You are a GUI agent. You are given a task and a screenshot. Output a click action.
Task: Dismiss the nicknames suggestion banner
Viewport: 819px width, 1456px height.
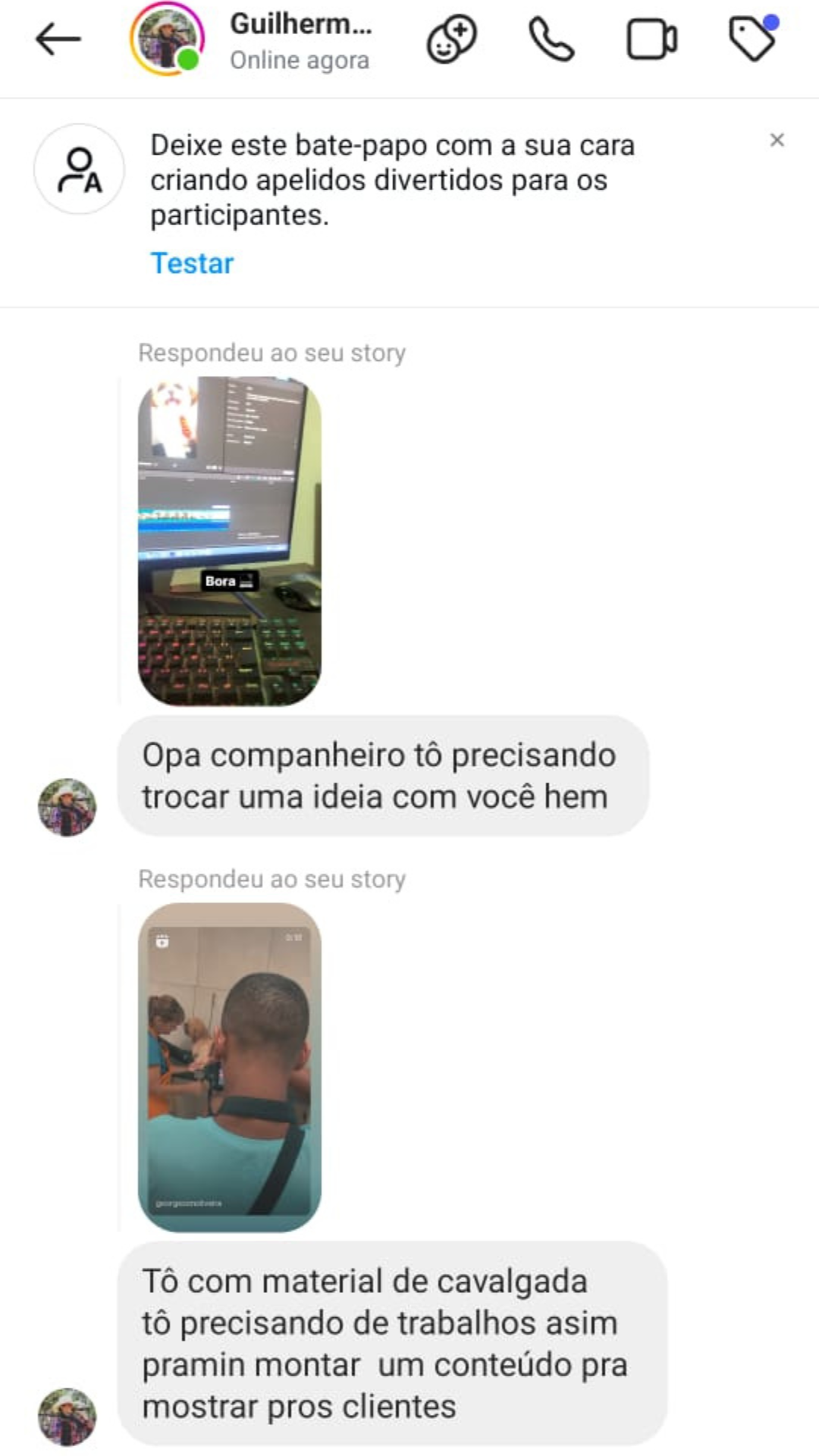(777, 140)
